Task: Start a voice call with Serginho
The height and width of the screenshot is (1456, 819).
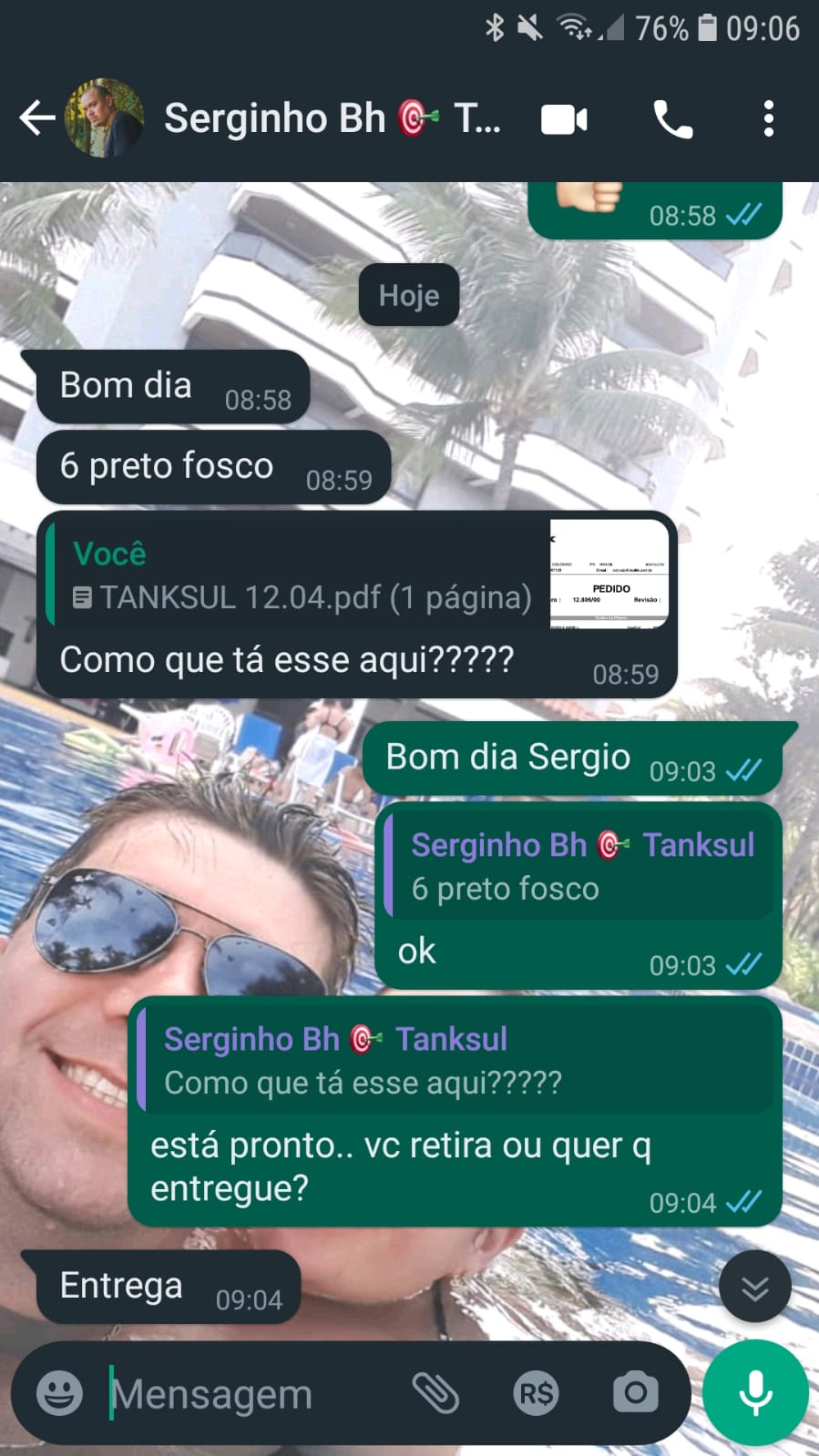Action: point(673,119)
